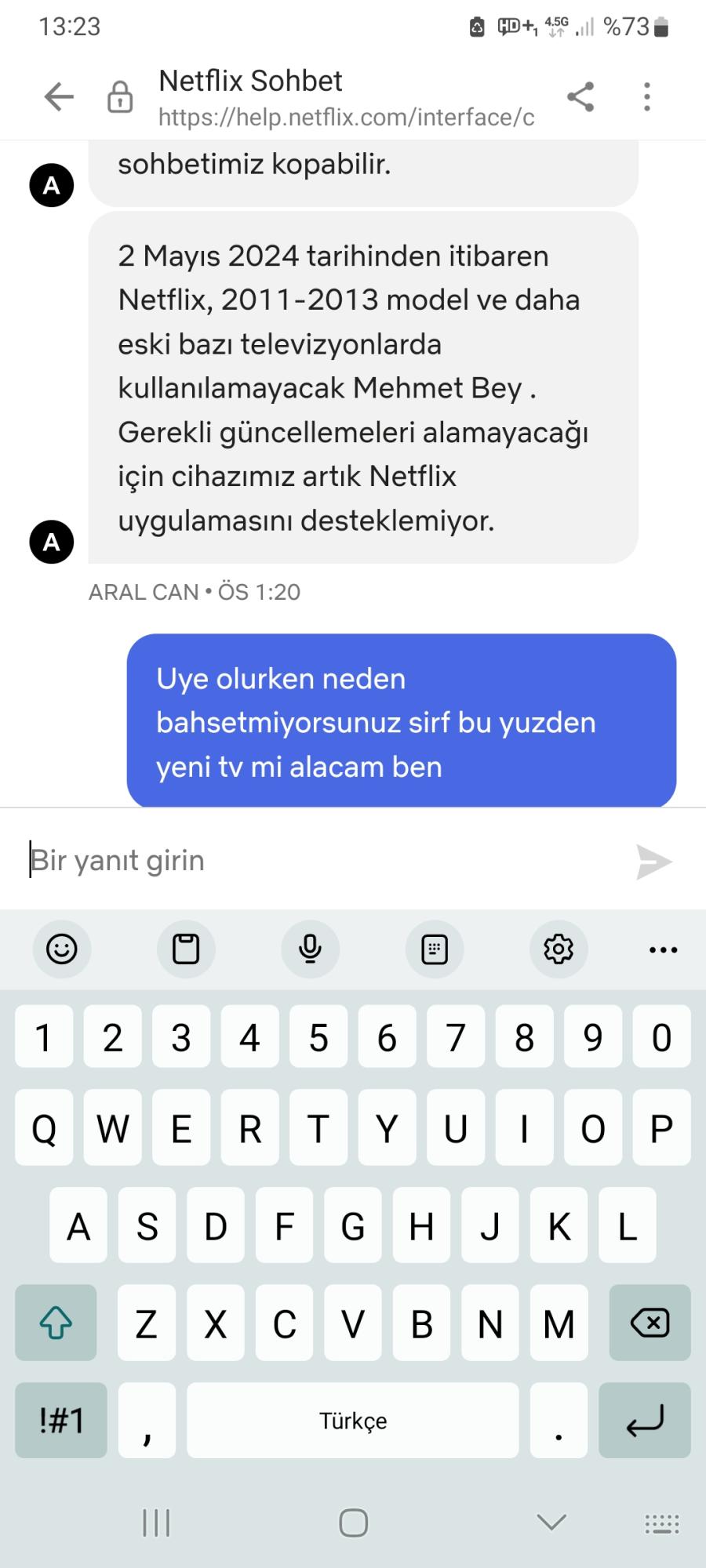Viewport: 706px width, 1568px height.
Task: Open the share options for this chat
Action: (580, 96)
